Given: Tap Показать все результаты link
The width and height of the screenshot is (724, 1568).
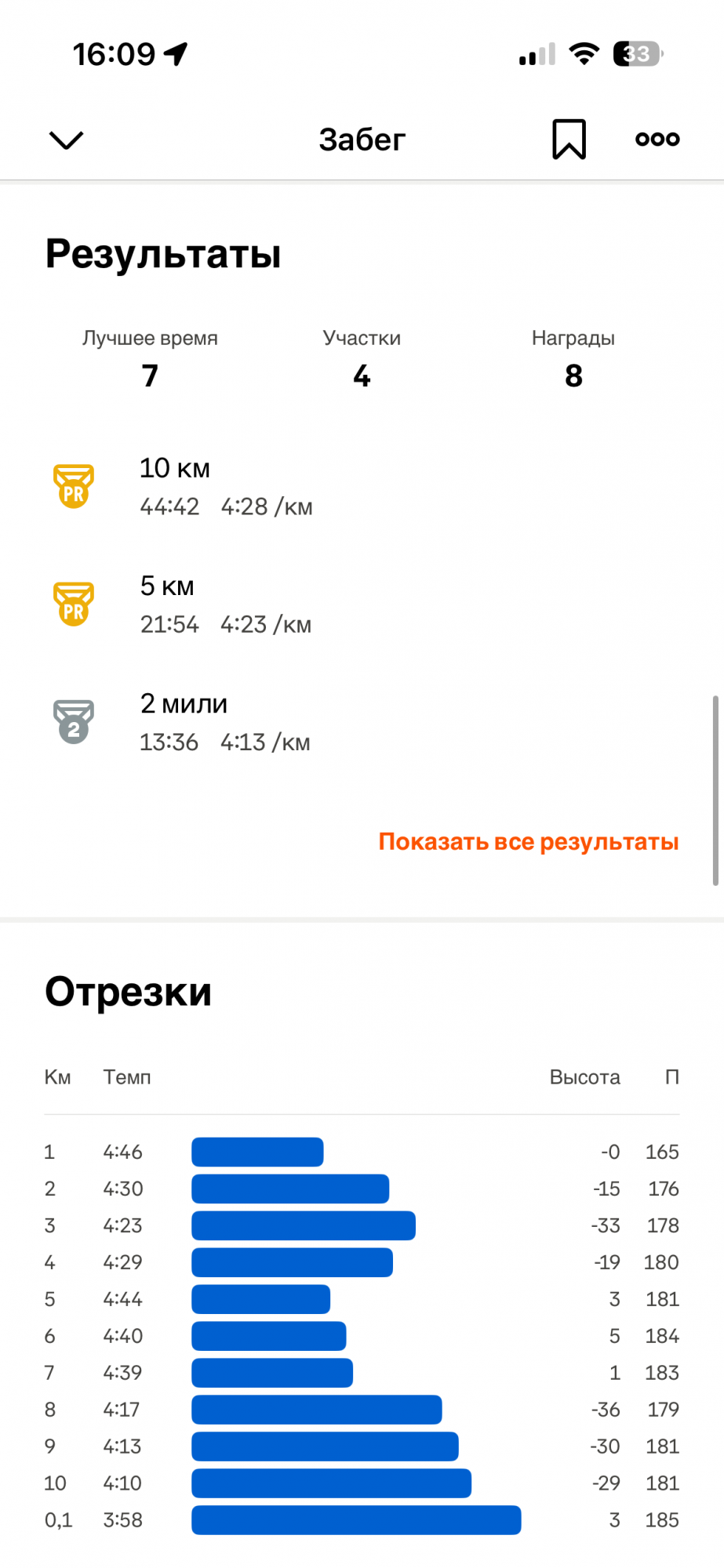Looking at the screenshot, I should pyautogui.click(x=528, y=842).
